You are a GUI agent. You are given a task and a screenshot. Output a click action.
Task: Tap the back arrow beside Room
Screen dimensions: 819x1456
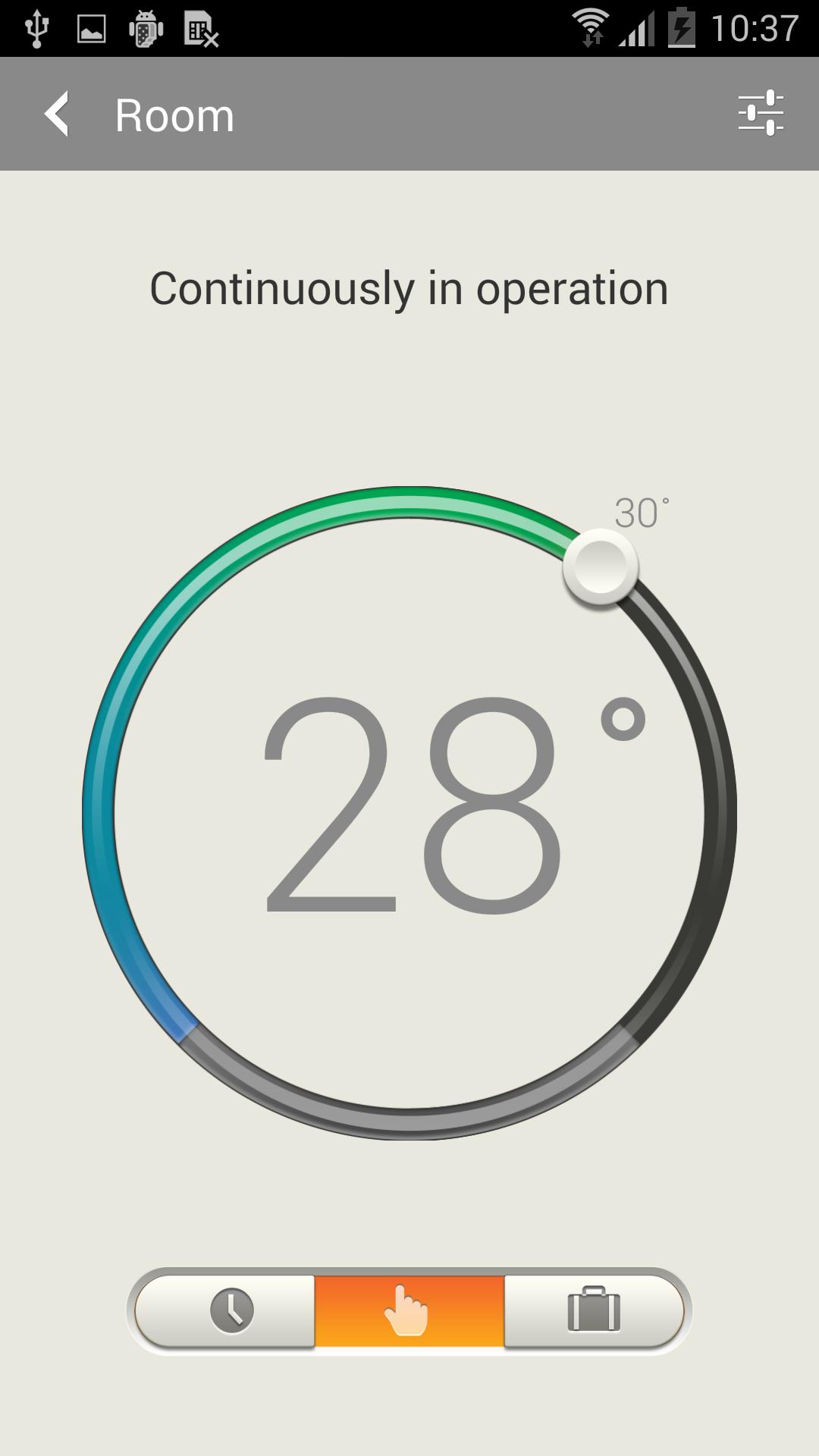[x=58, y=115]
